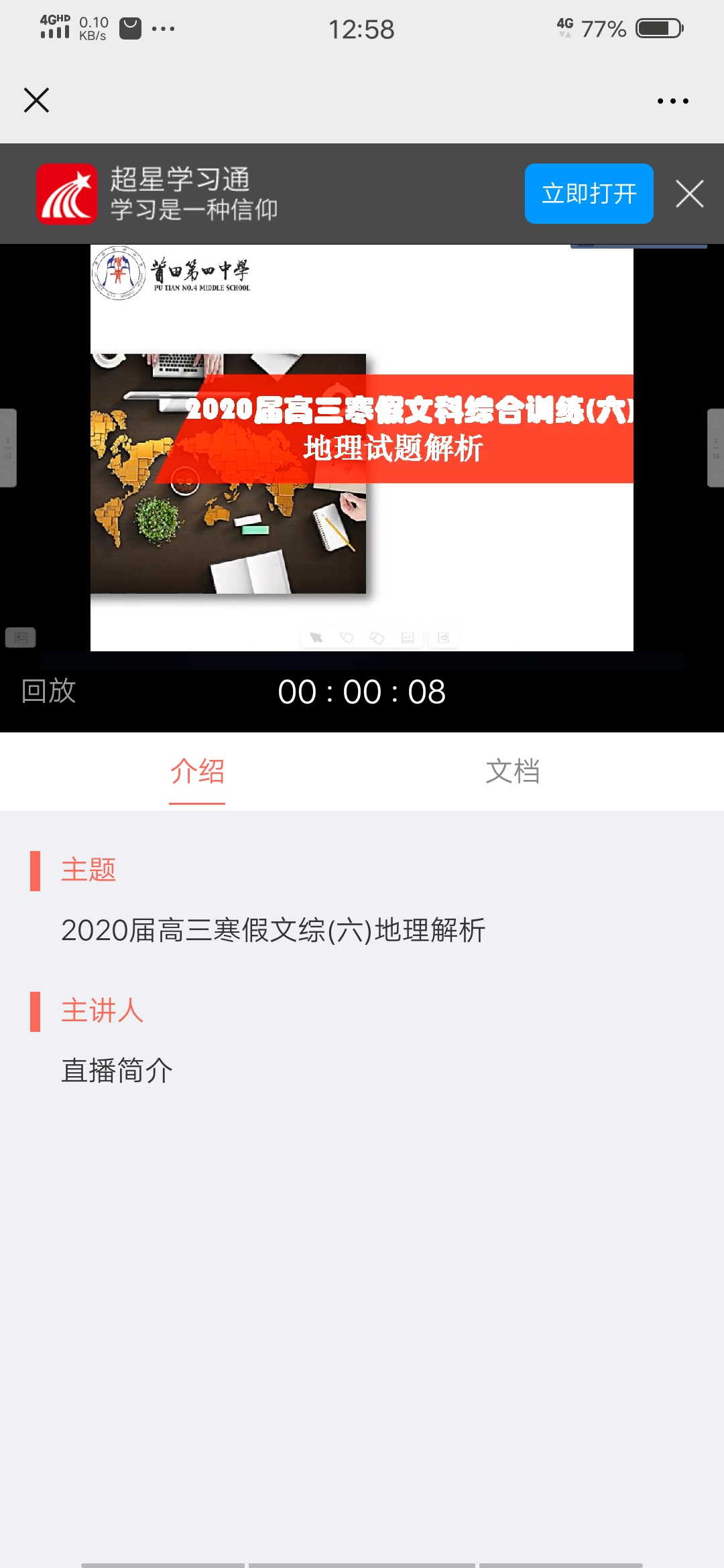Open the three-dot overflow menu

[x=672, y=101]
